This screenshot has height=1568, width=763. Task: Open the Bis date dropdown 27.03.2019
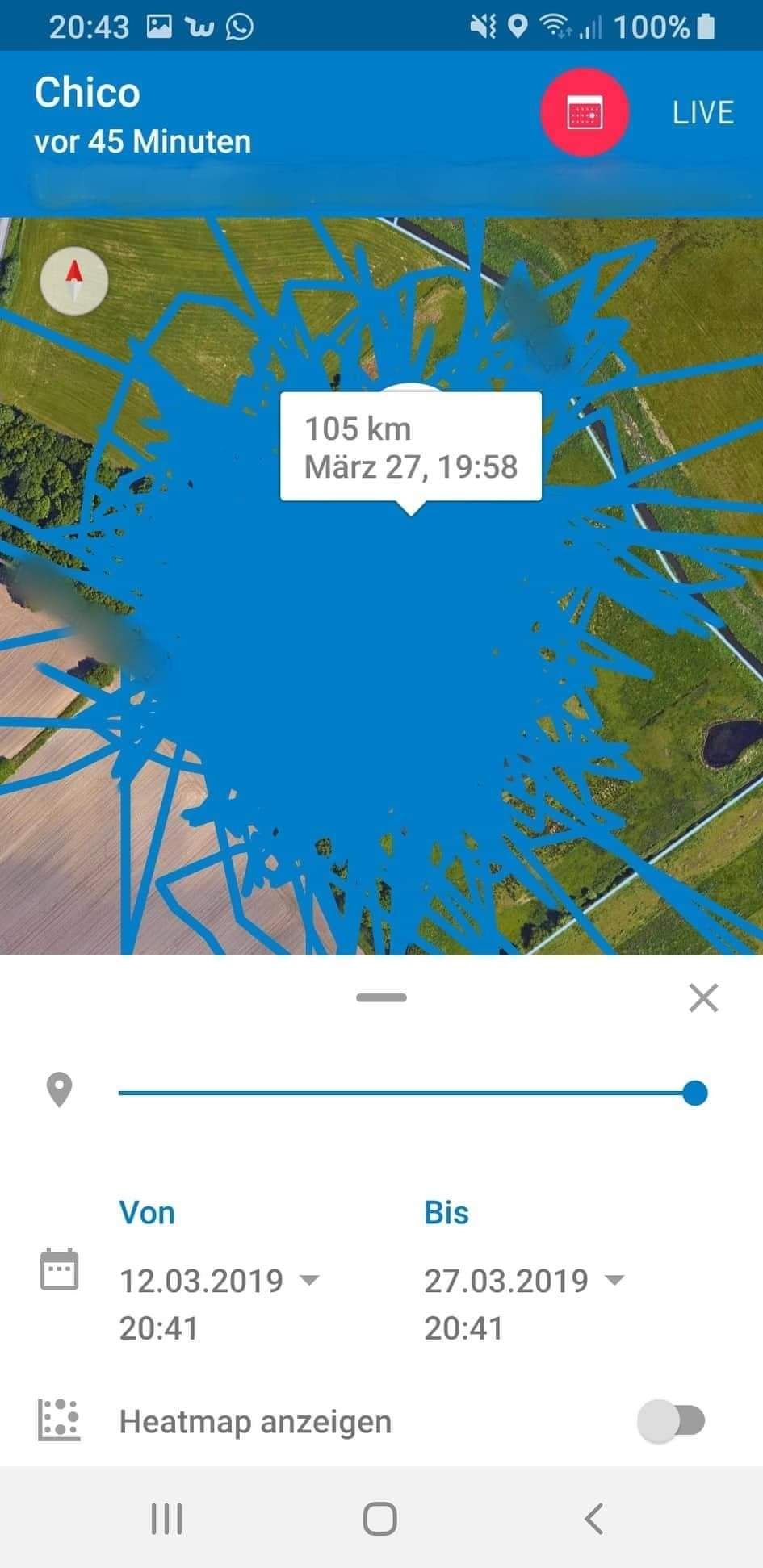[x=525, y=1281]
